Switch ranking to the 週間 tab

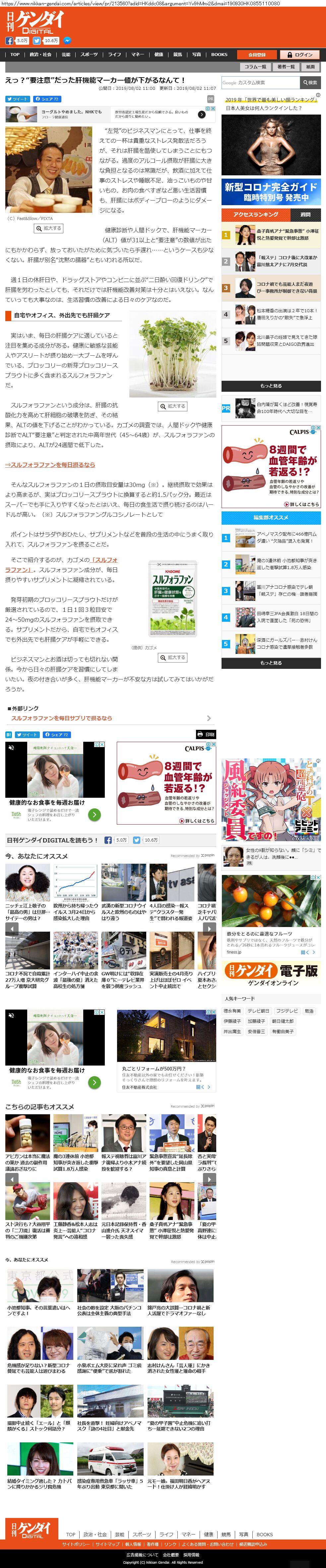pos(305,214)
